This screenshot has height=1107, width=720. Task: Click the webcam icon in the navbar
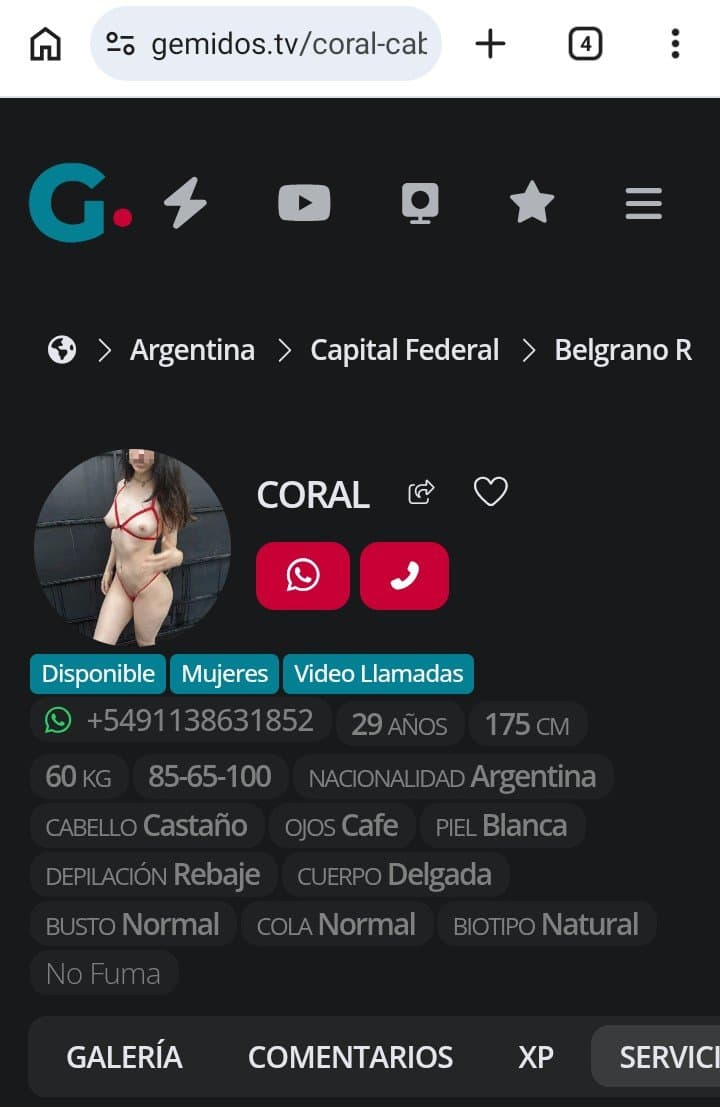coord(421,202)
